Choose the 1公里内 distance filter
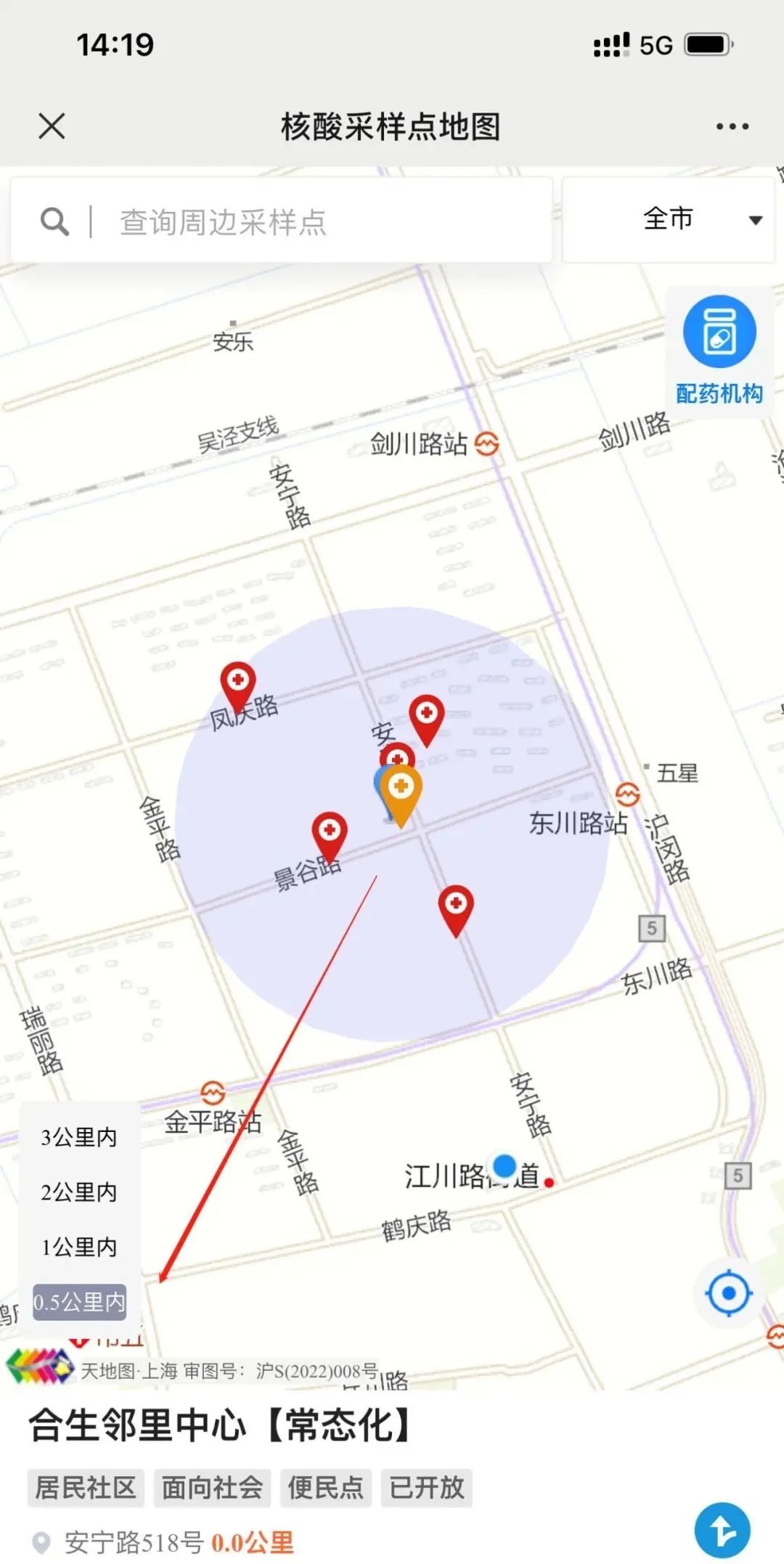 (79, 1247)
